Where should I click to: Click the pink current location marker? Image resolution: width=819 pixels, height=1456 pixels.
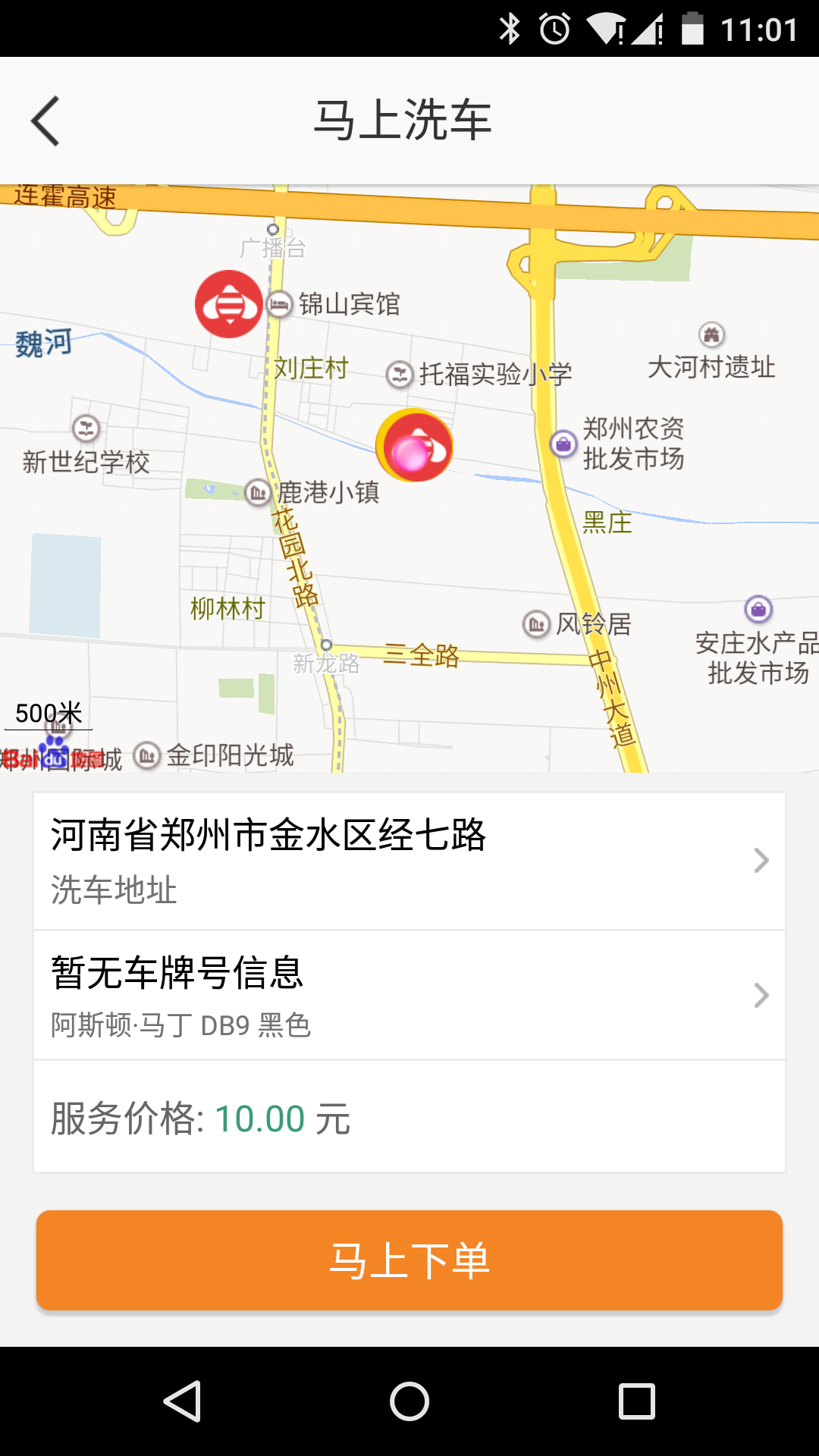414,446
